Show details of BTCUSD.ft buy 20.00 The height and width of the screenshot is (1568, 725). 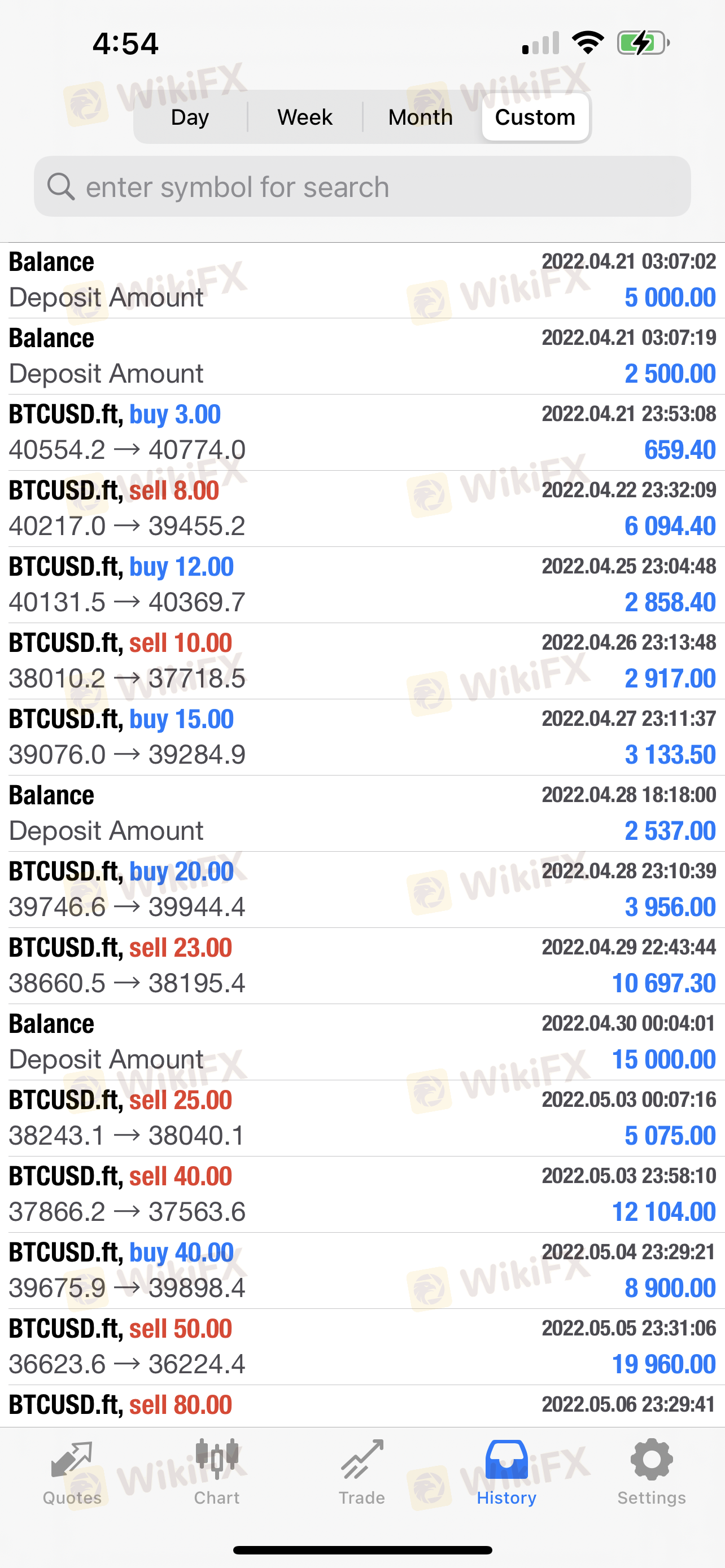click(x=362, y=890)
